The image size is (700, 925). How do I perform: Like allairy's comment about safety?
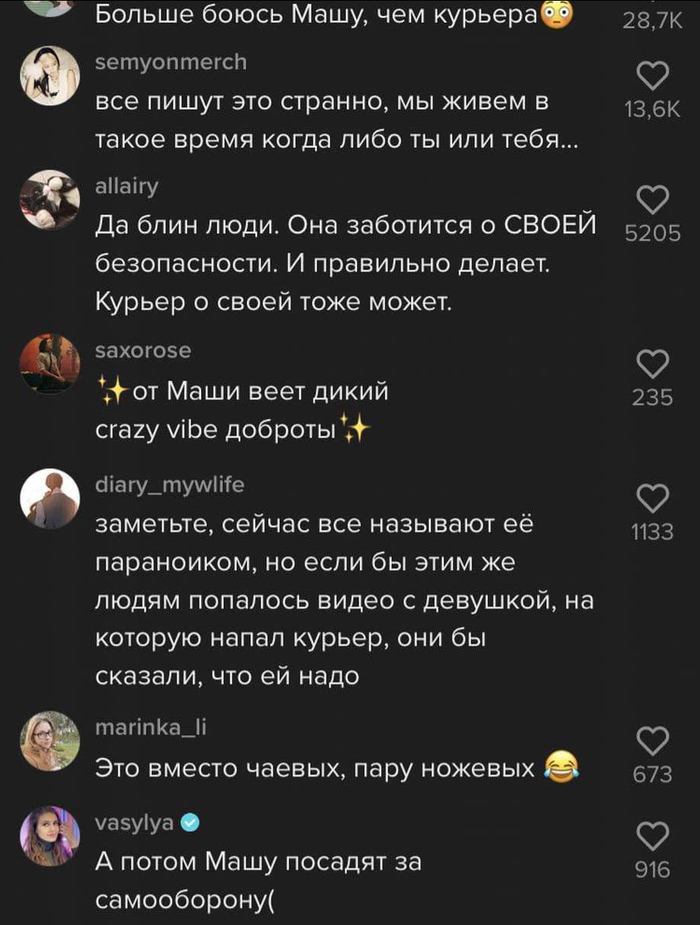(x=652, y=200)
